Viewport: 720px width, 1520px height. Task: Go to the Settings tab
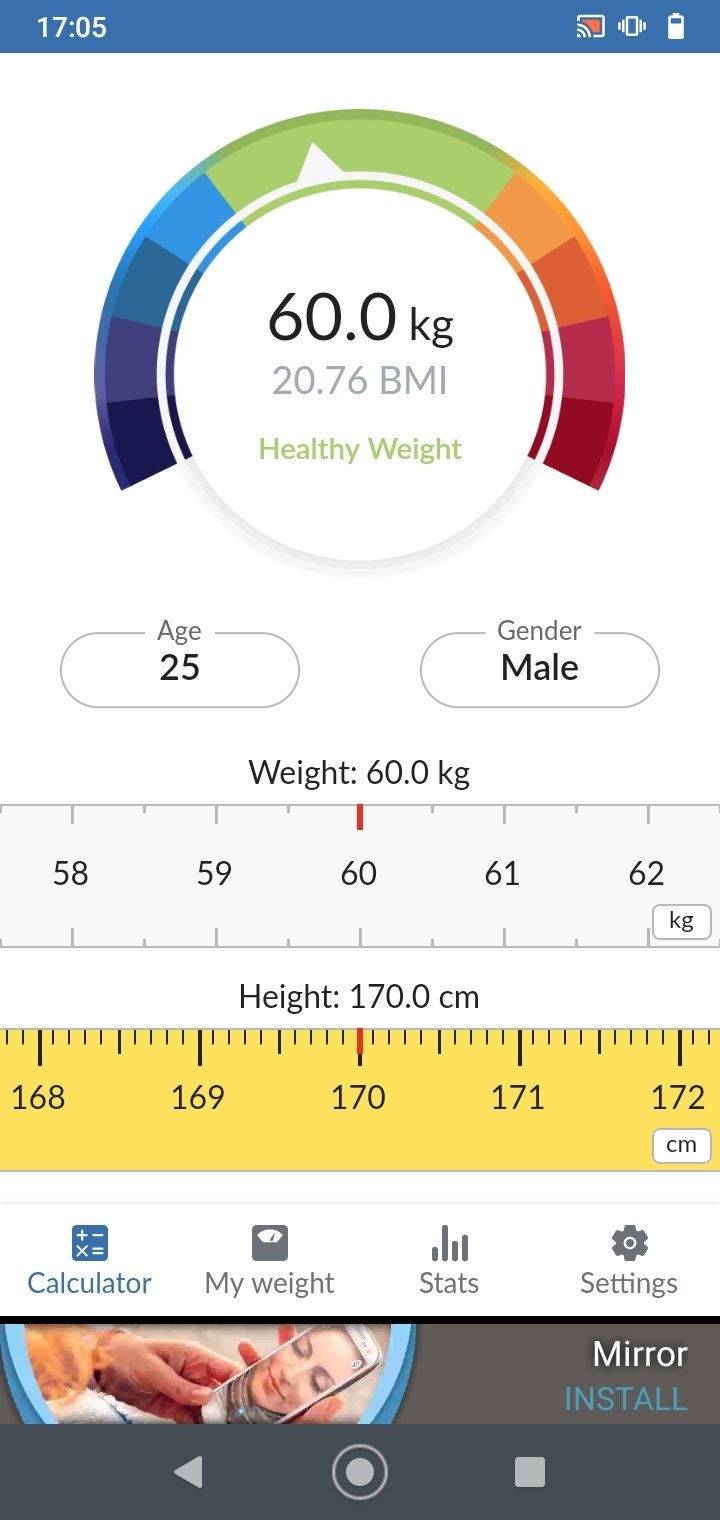[629, 1260]
